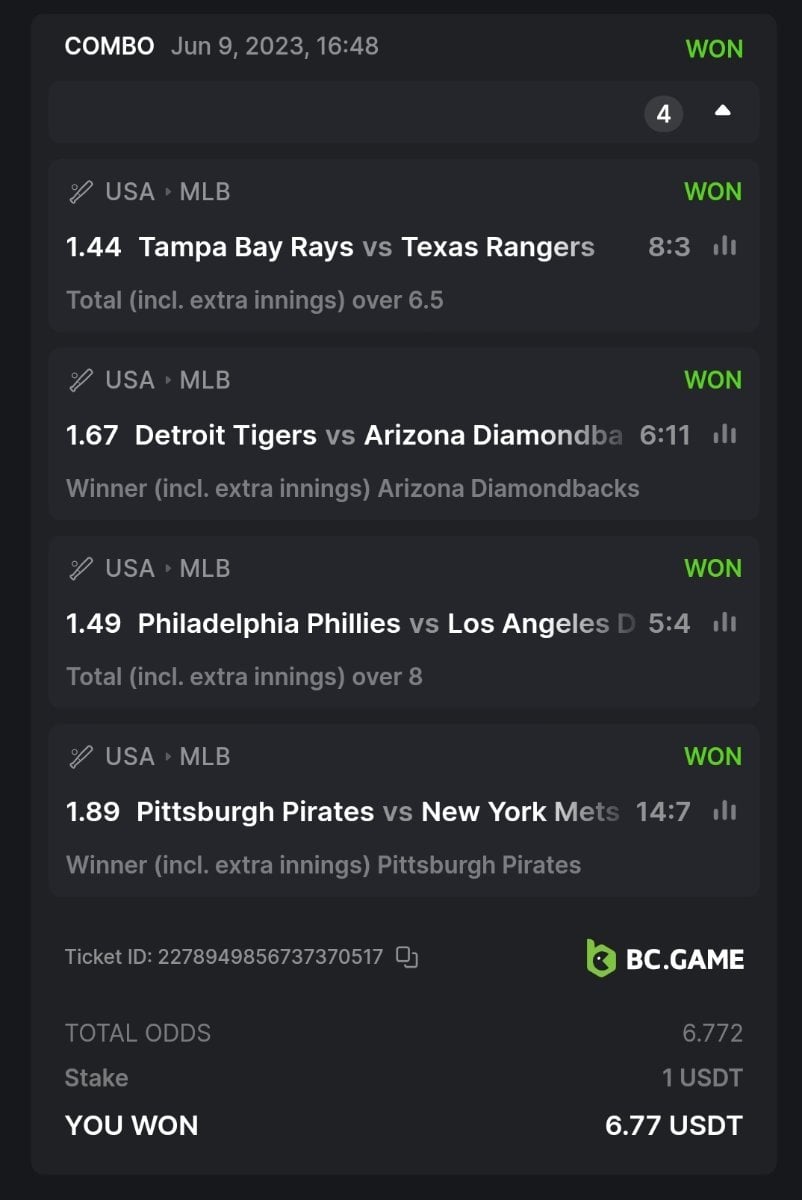Collapse the combo bet selections list
The width and height of the screenshot is (802, 1200).
[x=722, y=113]
